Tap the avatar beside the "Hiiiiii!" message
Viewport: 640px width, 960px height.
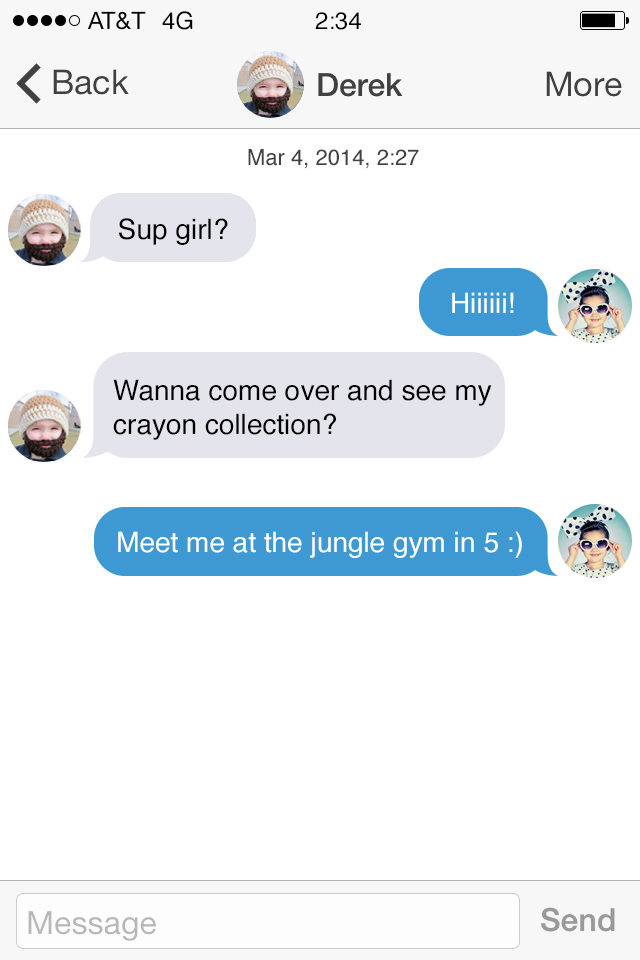click(595, 305)
